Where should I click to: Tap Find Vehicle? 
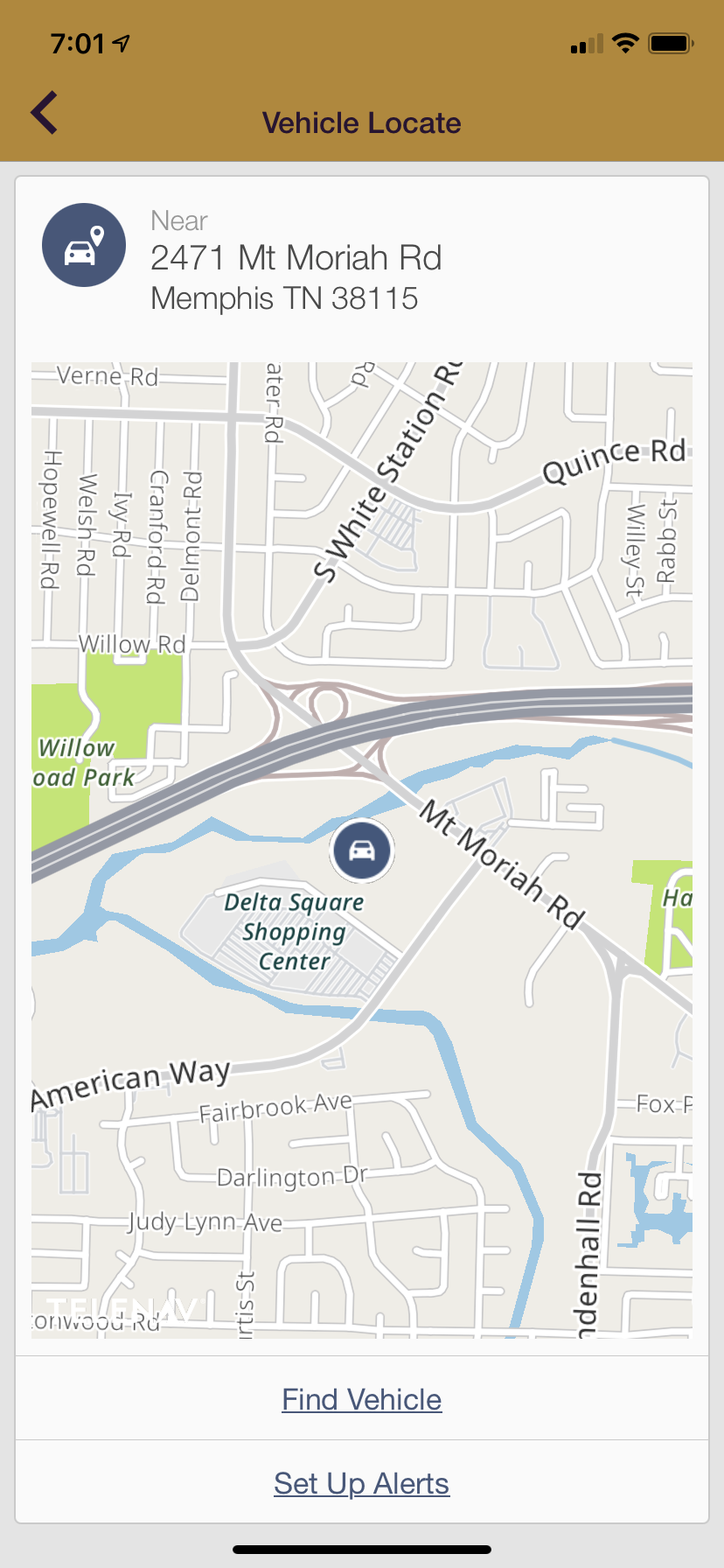[361, 1398]
